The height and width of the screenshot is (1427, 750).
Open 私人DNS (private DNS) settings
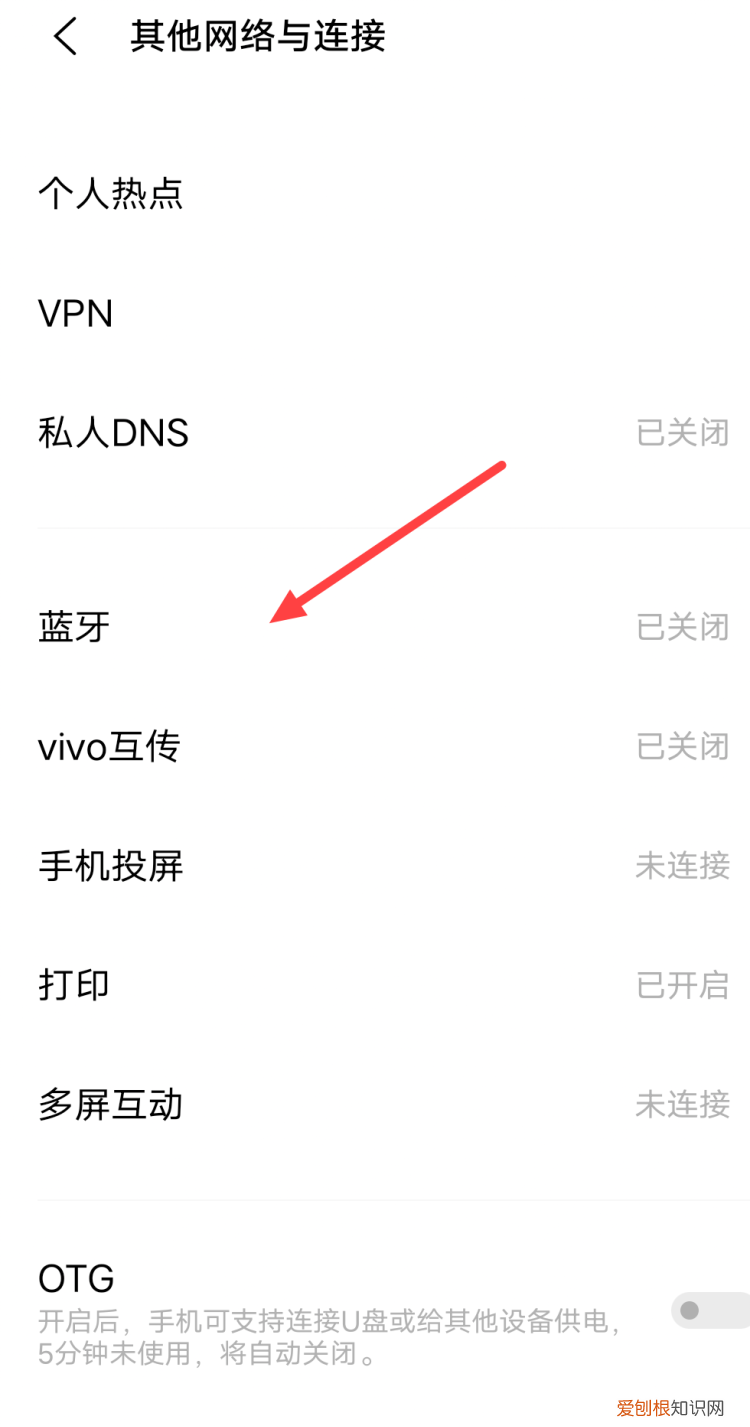click(x=112, y=432)
